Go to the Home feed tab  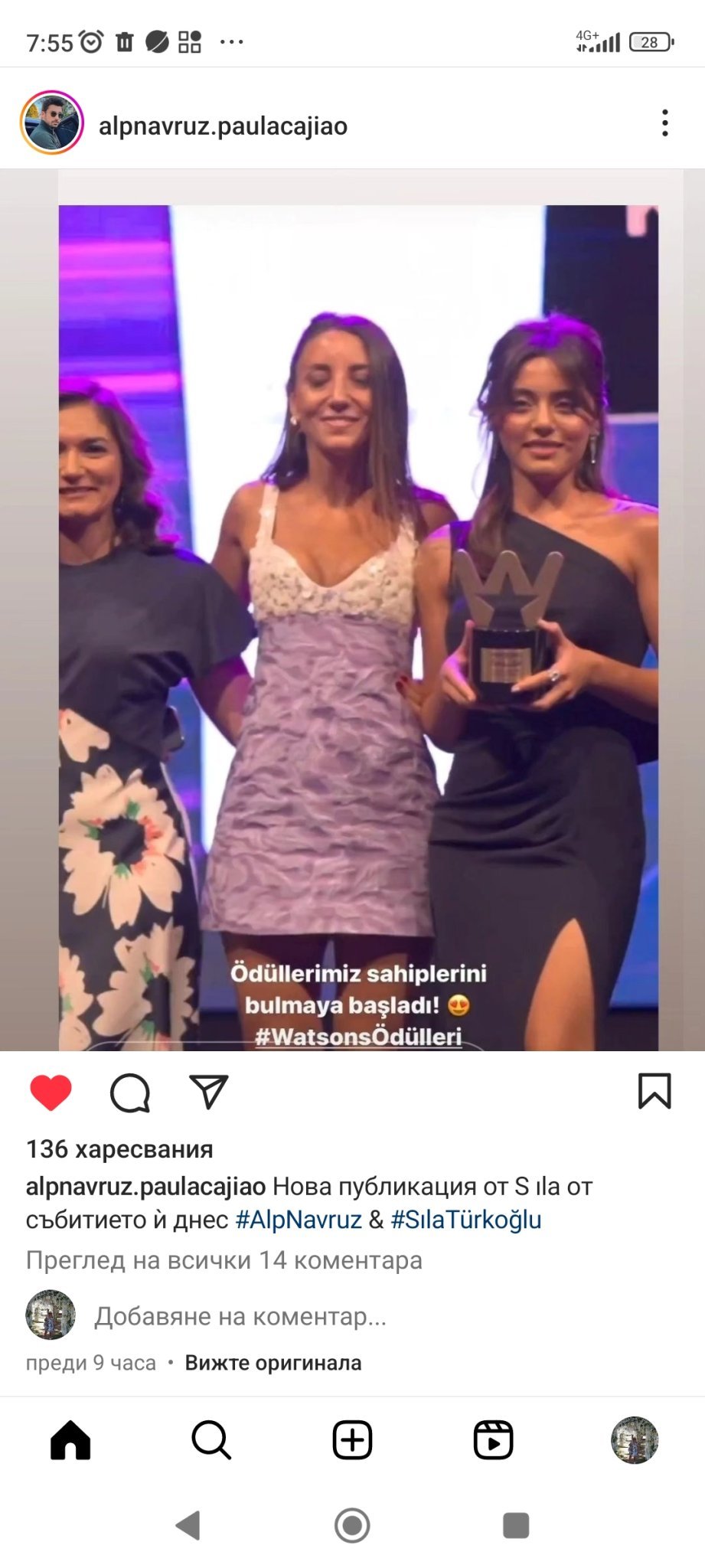pyautogui.click(x=70, y=1440)
